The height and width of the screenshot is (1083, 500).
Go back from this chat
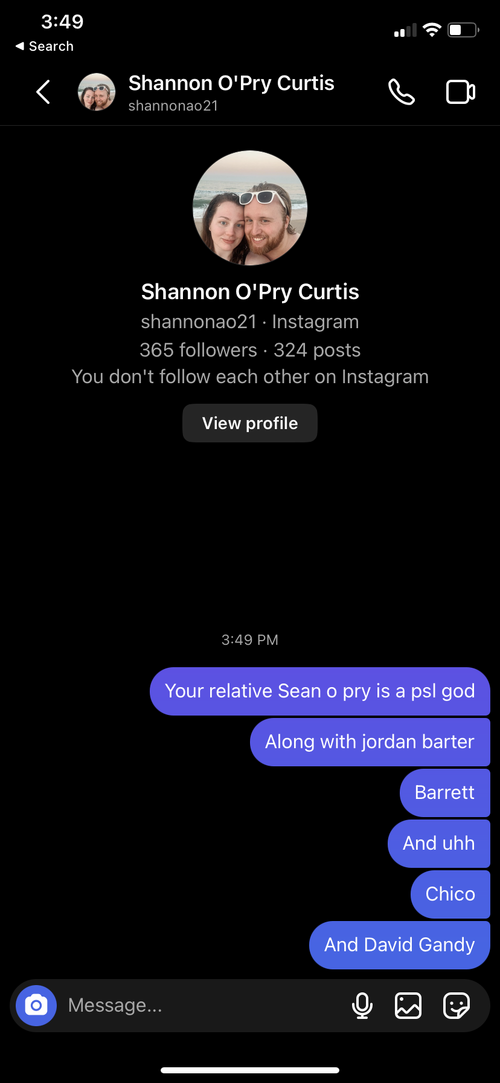(44, 92)
